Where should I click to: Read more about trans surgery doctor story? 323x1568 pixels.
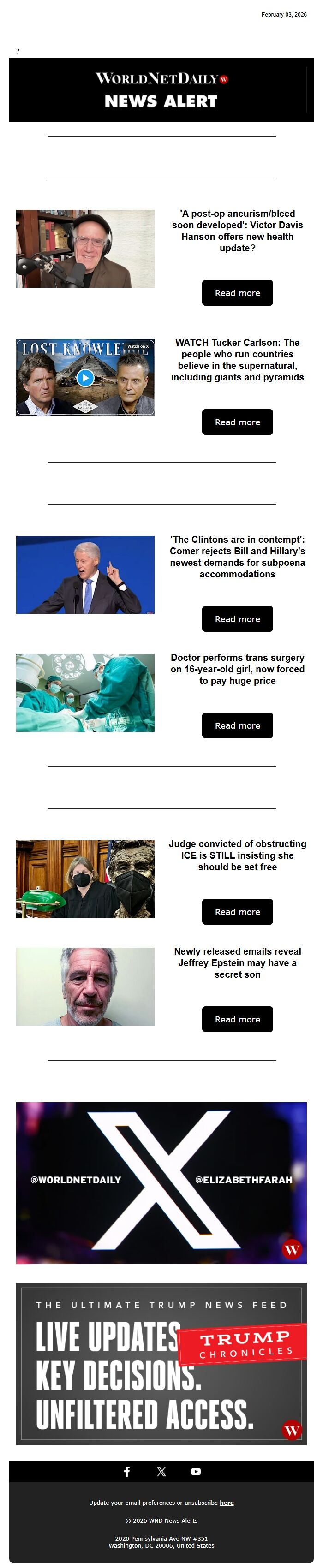[x=237, y=725]
